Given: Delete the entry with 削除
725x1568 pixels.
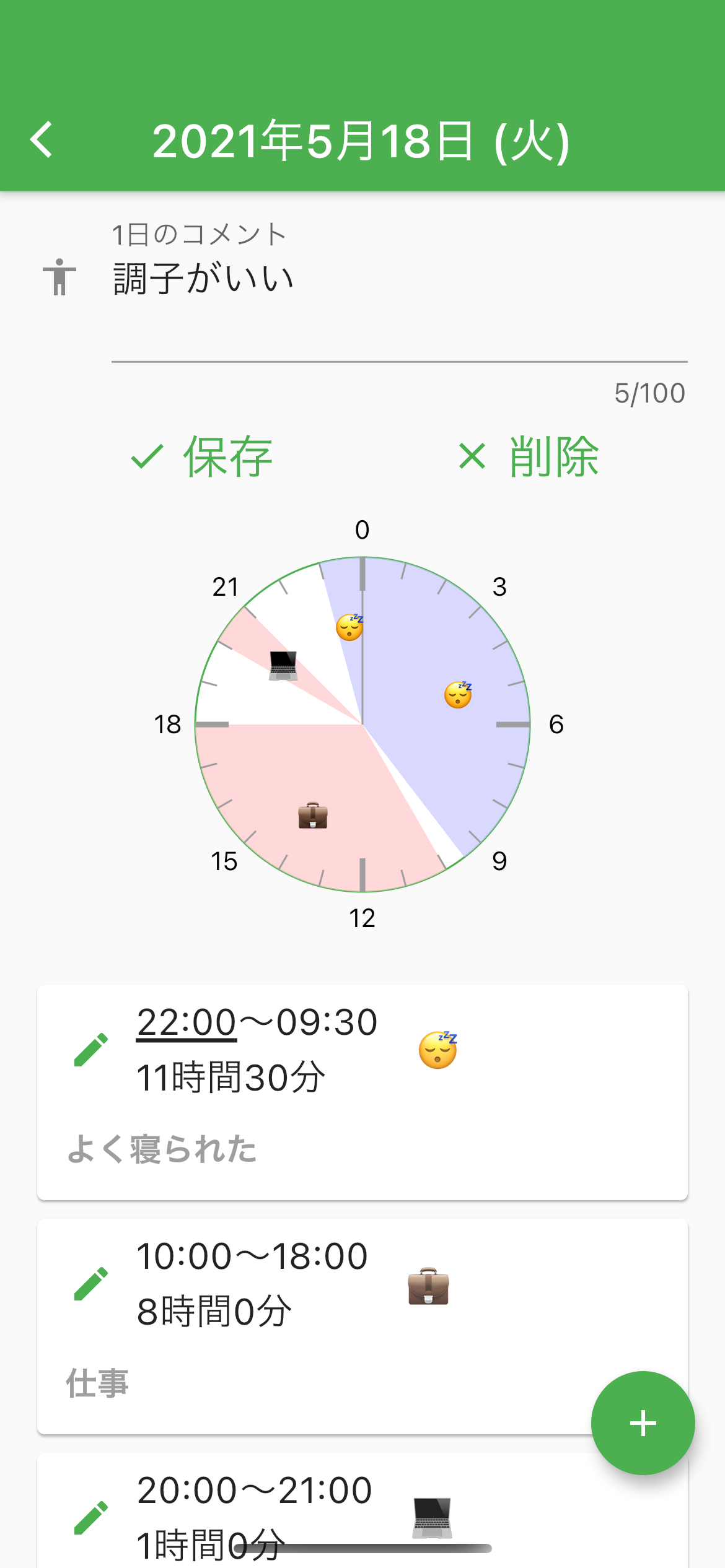Looking at the screenshot, I should pos(528,457).
